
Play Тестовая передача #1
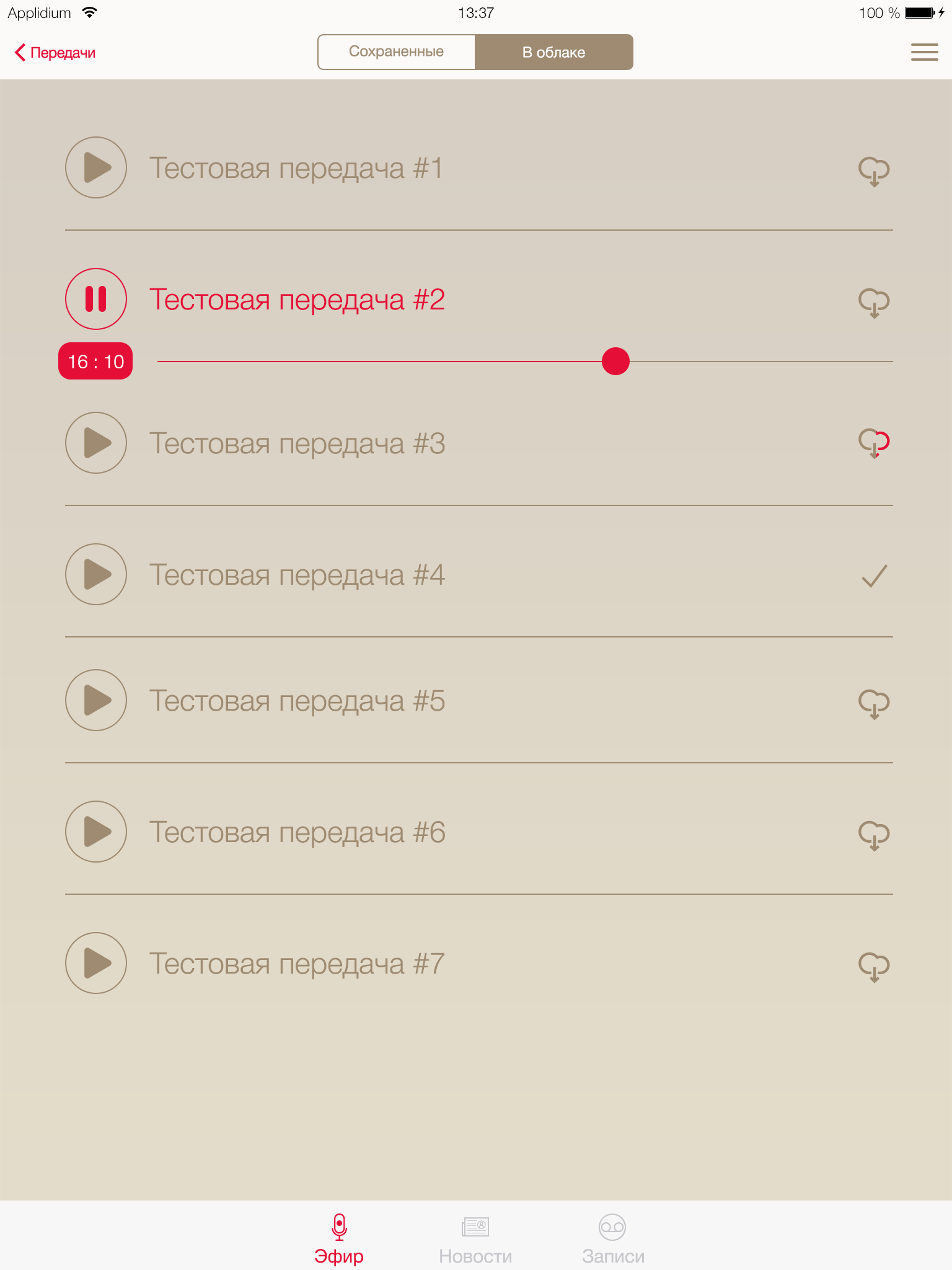[95, 167]
